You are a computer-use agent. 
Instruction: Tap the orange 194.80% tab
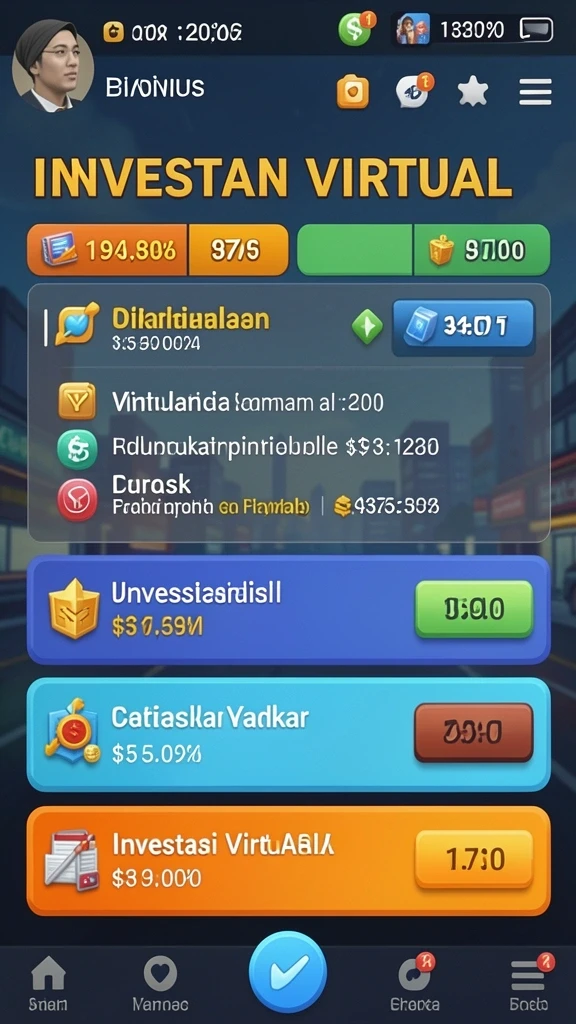(x=108, y=249)
